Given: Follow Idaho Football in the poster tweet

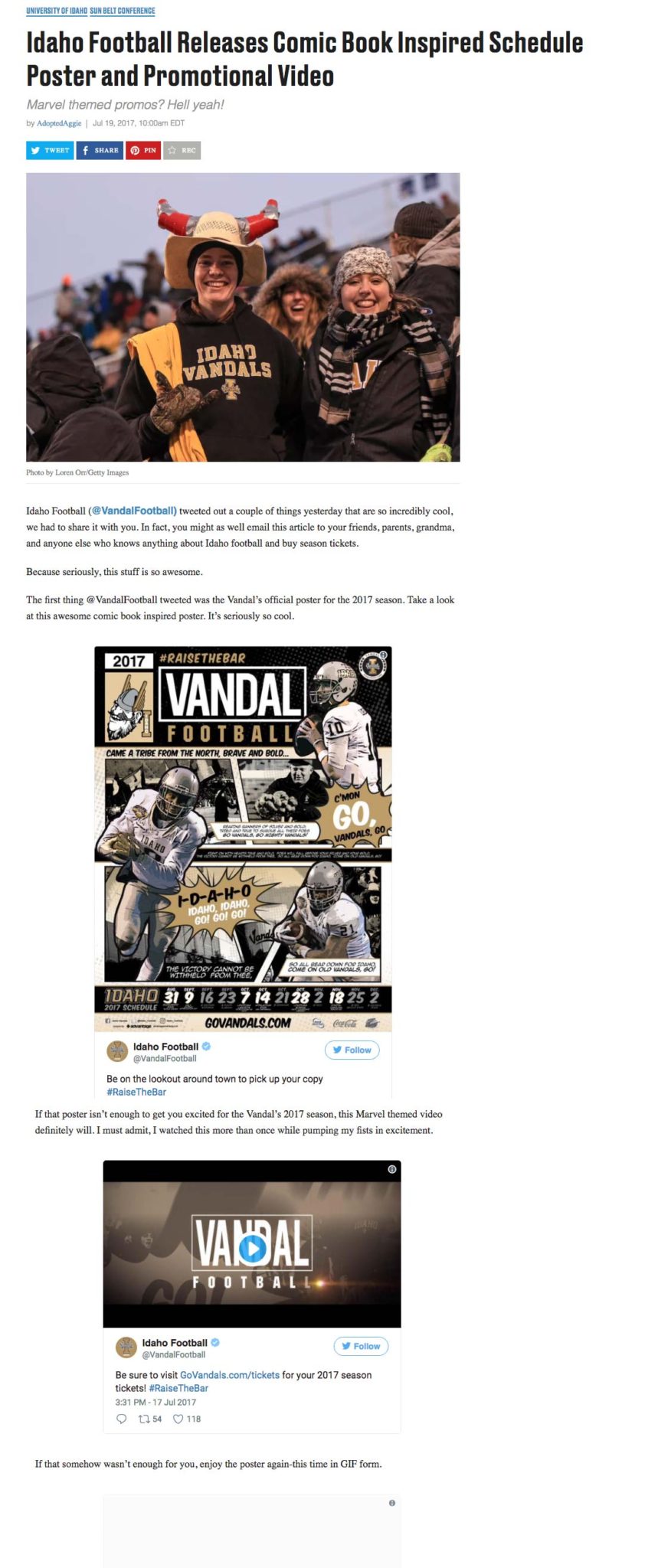Looking at the screenshot, I should 352,1050.
